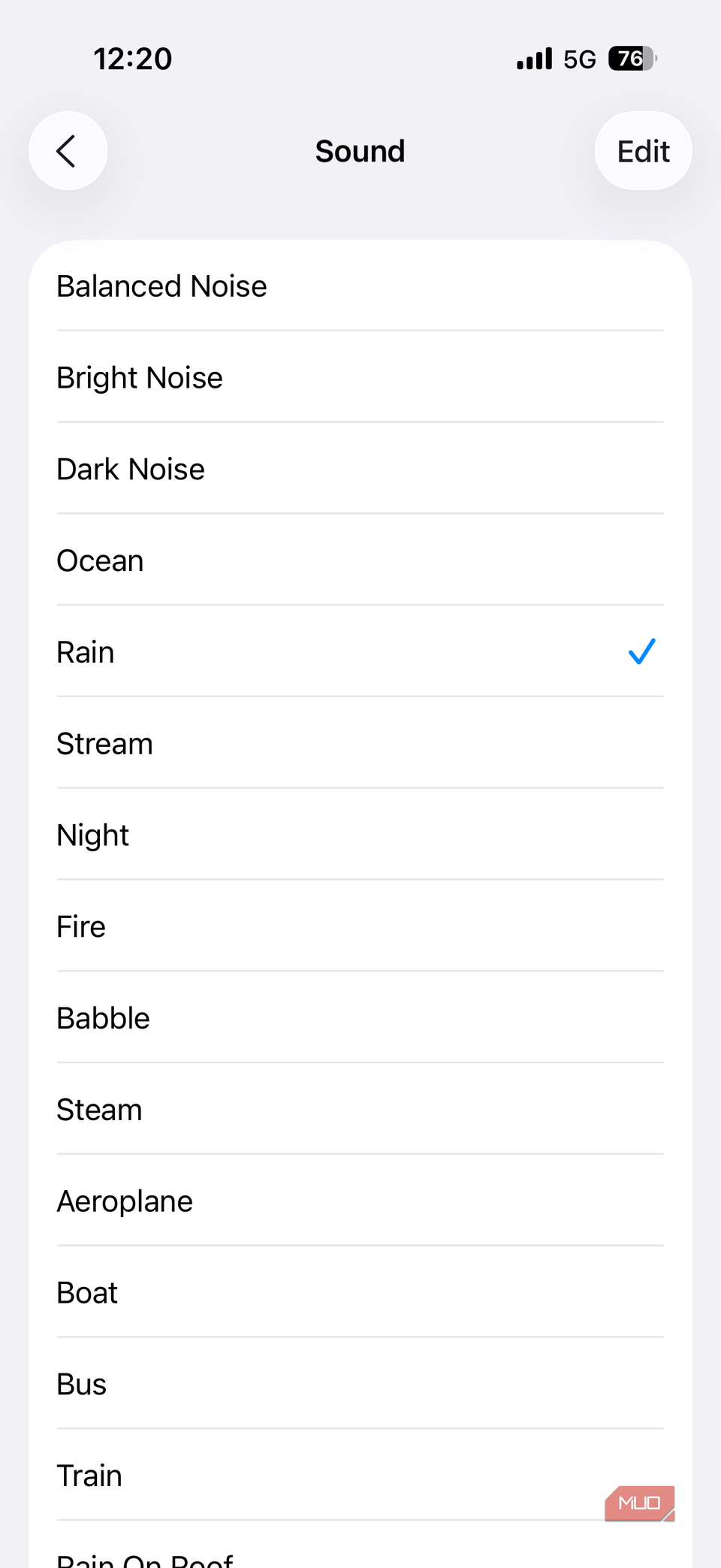The width and height of the screenshot is (721, 1568).
Task: Select the Night sound
Action: (92, 835)
